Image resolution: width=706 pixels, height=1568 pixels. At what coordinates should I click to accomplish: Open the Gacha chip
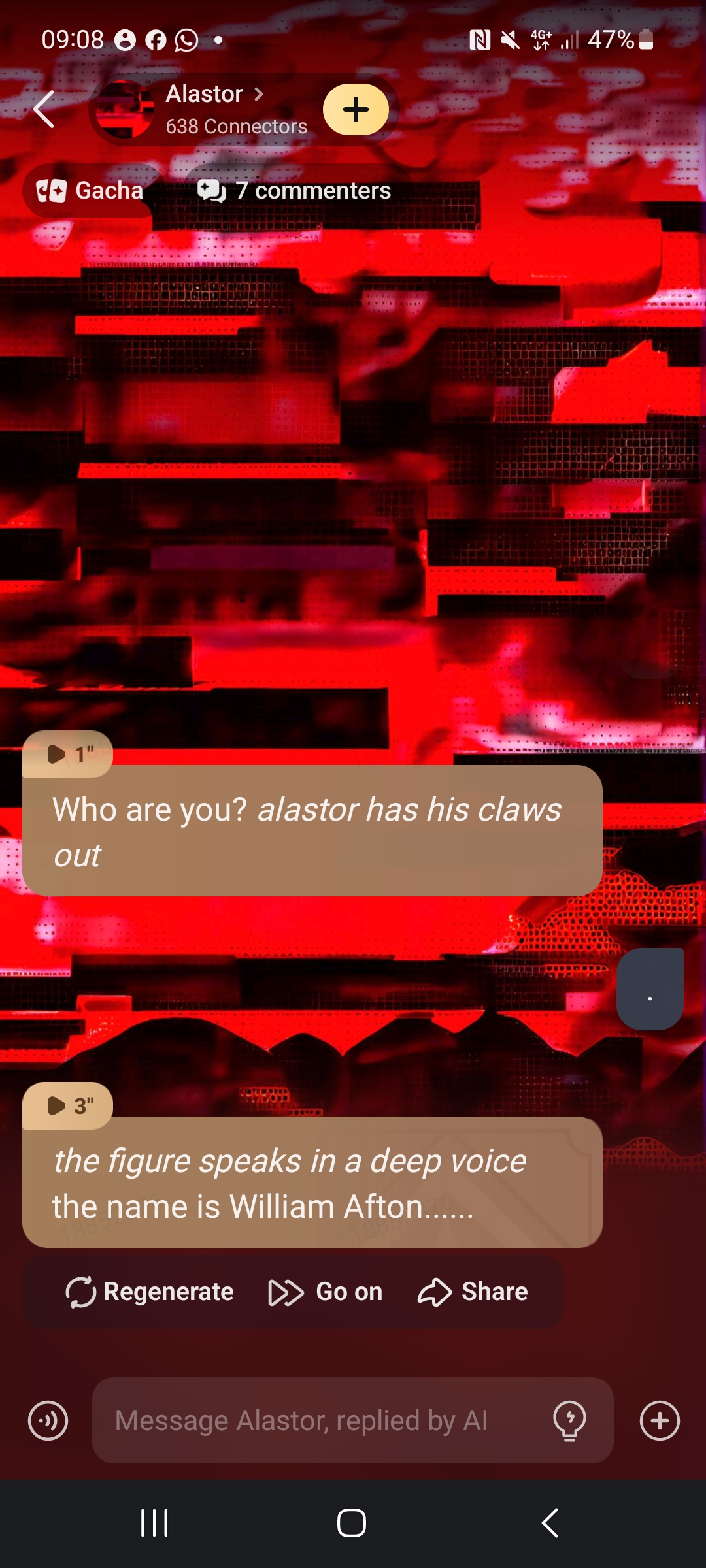pyautogui.click(x=90, y=191)
